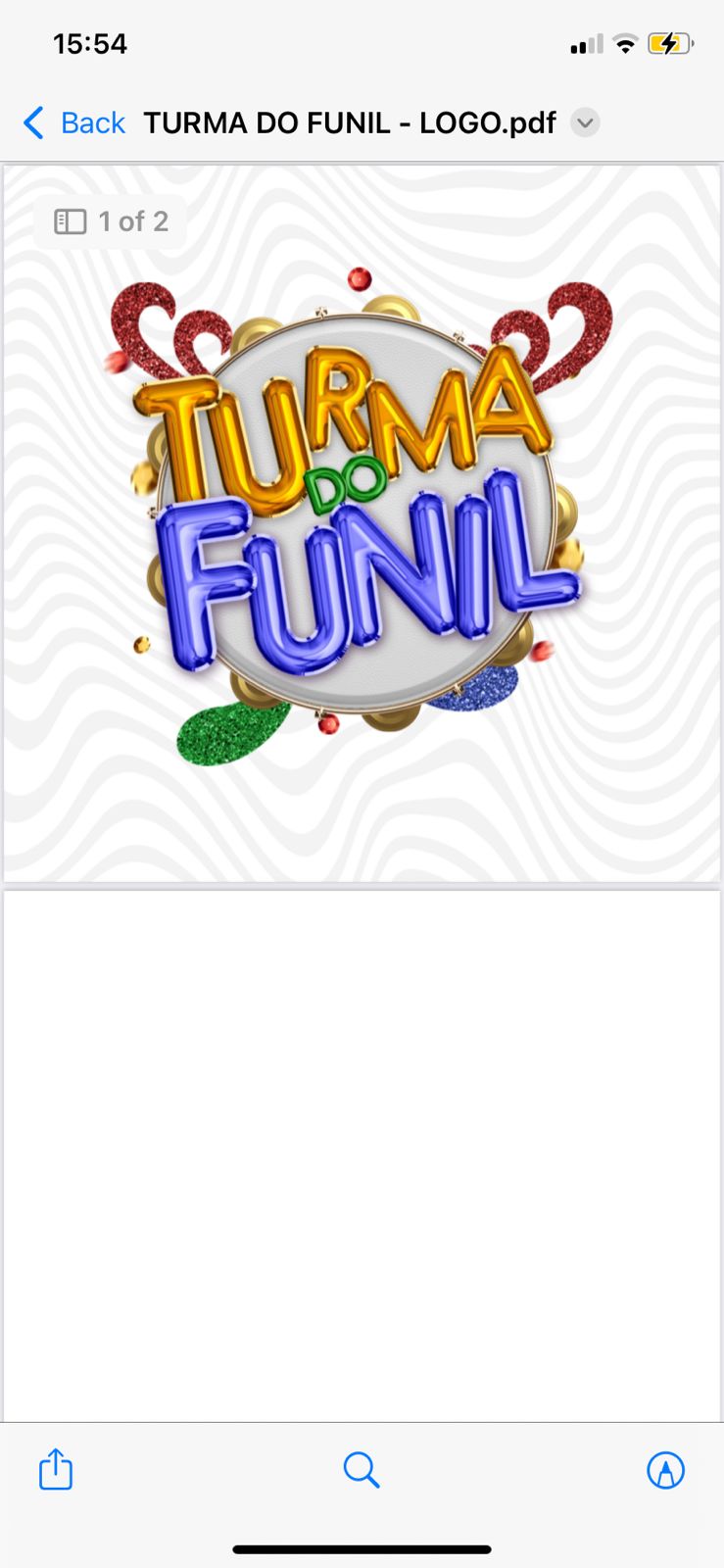Image resolution: width=724 pixels, height=1568 pixels.
Task: Go back using the Back button
Action: pyautogui.click(x=74, y=123)
